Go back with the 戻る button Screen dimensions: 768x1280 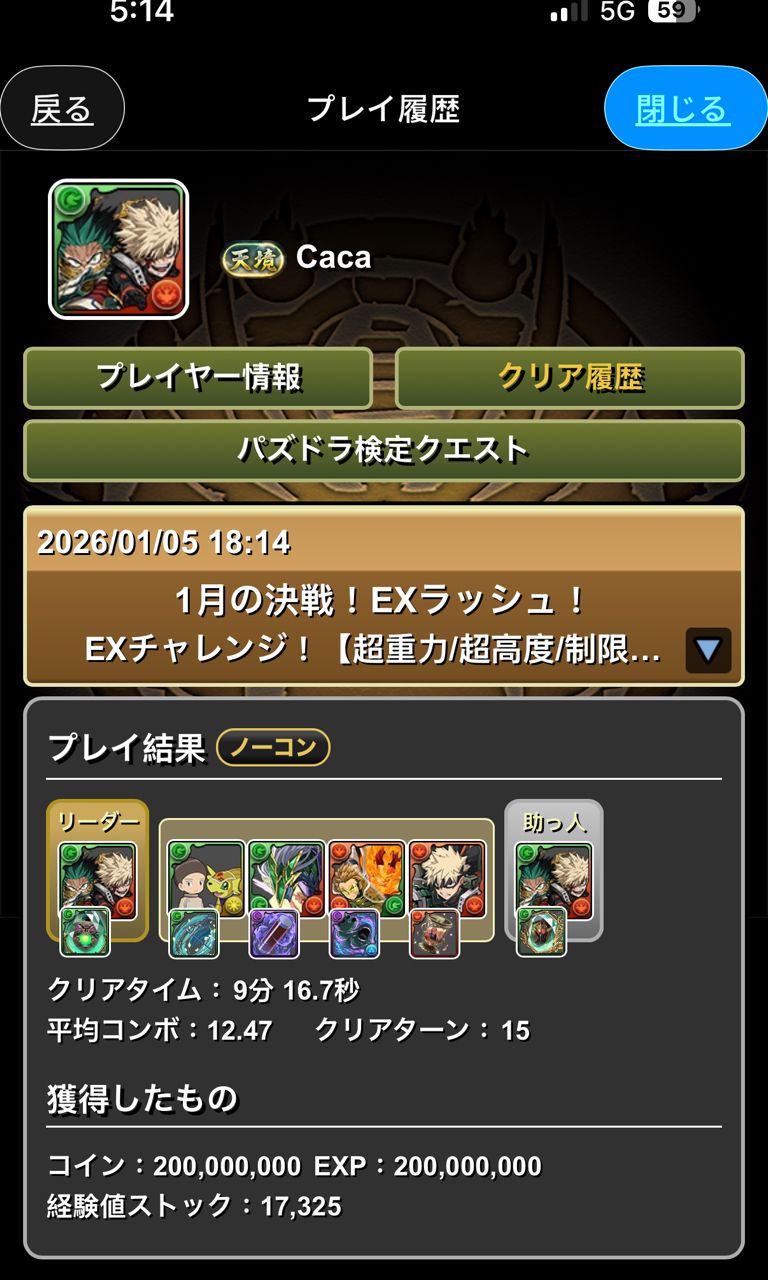[x=62, y=109]
